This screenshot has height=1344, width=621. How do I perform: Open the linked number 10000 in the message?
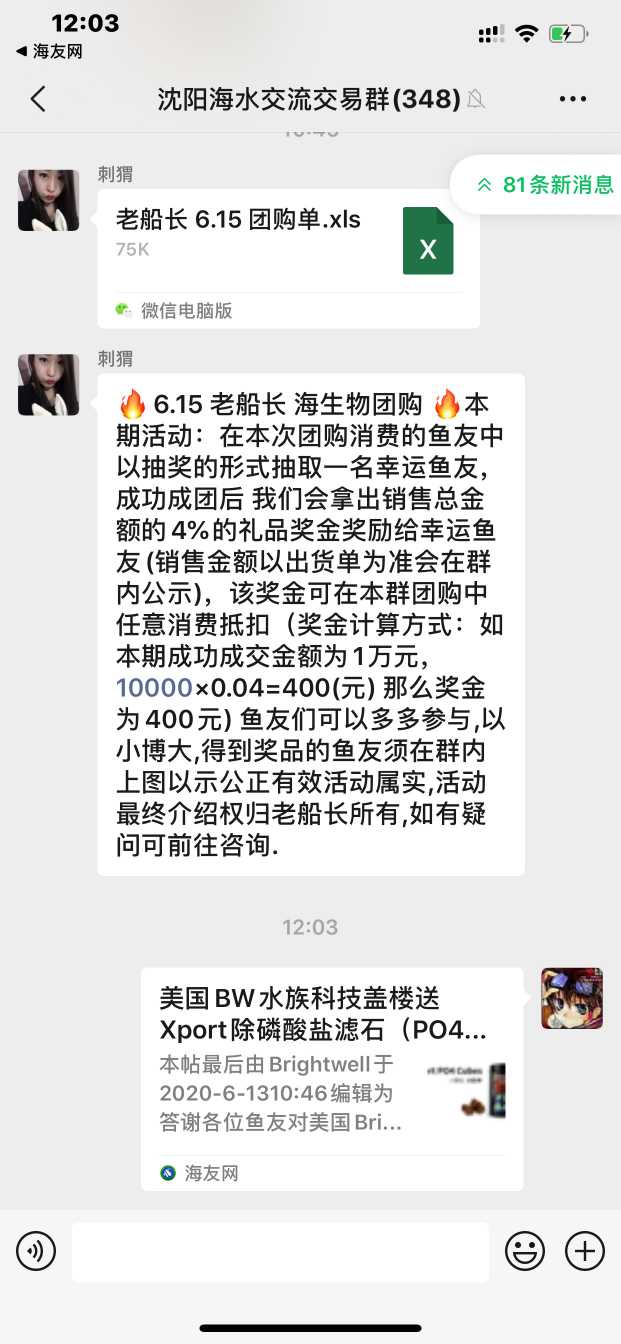(x=154, y=688)
